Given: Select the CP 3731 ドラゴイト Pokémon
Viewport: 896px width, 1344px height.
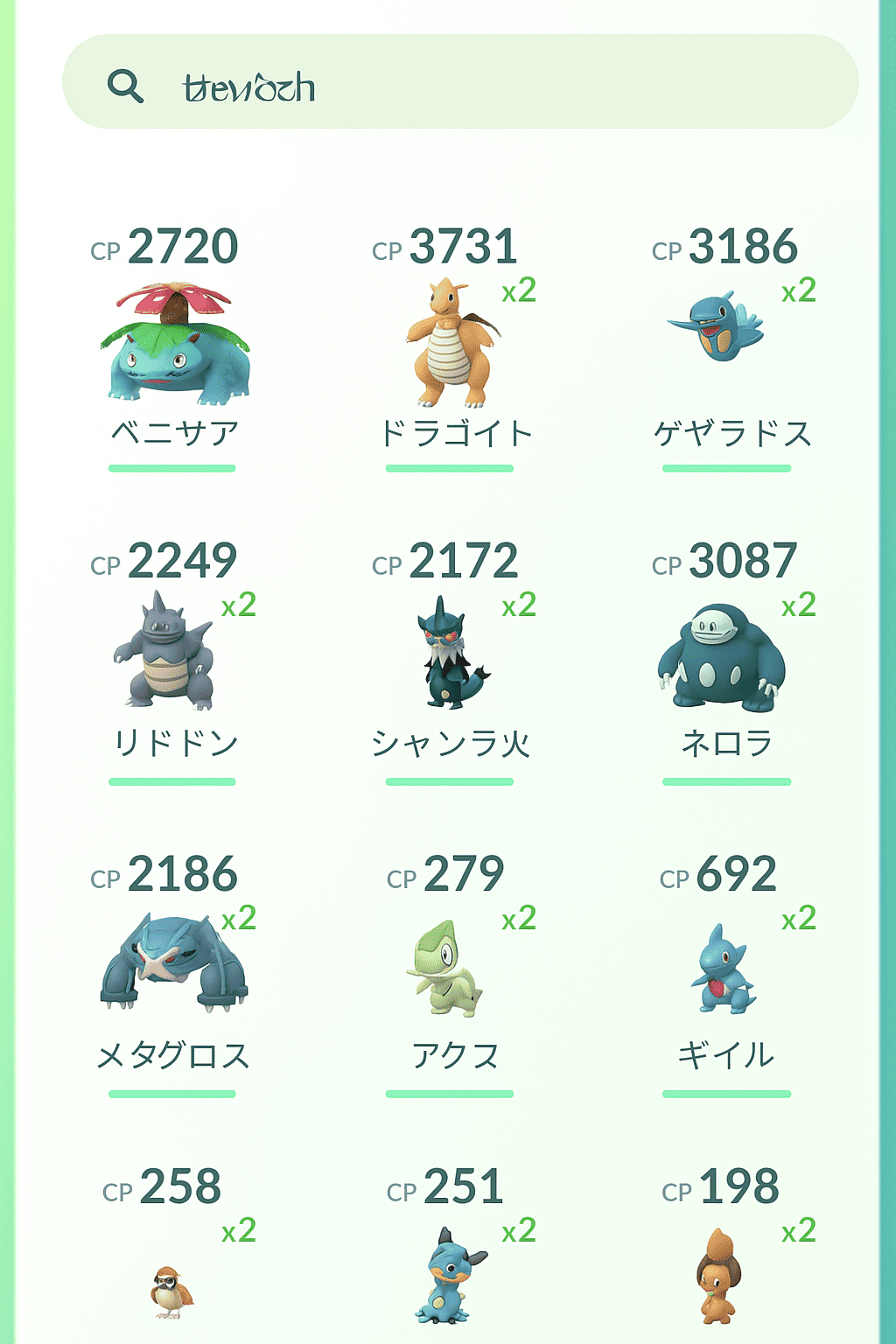Looking at the screenshot, I should click(451, 344).
